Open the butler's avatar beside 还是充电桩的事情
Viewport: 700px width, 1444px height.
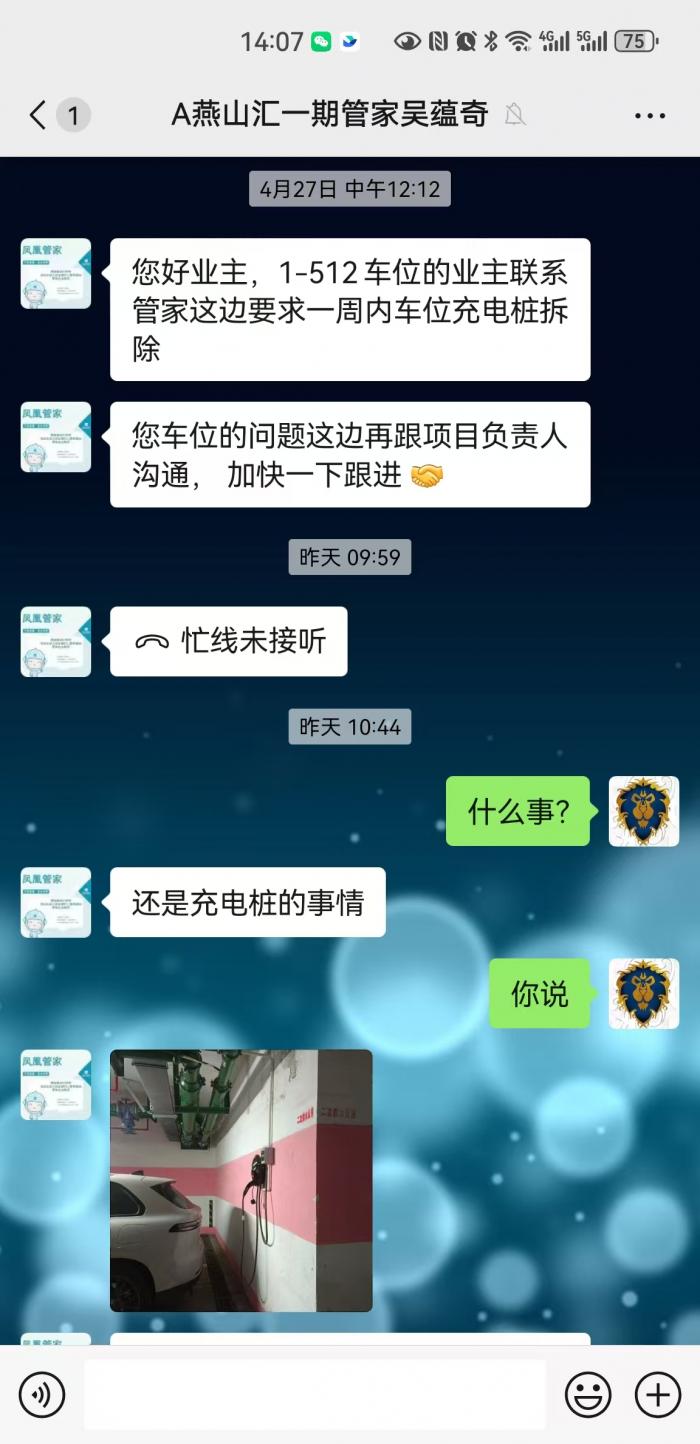[x=56, y=902]
